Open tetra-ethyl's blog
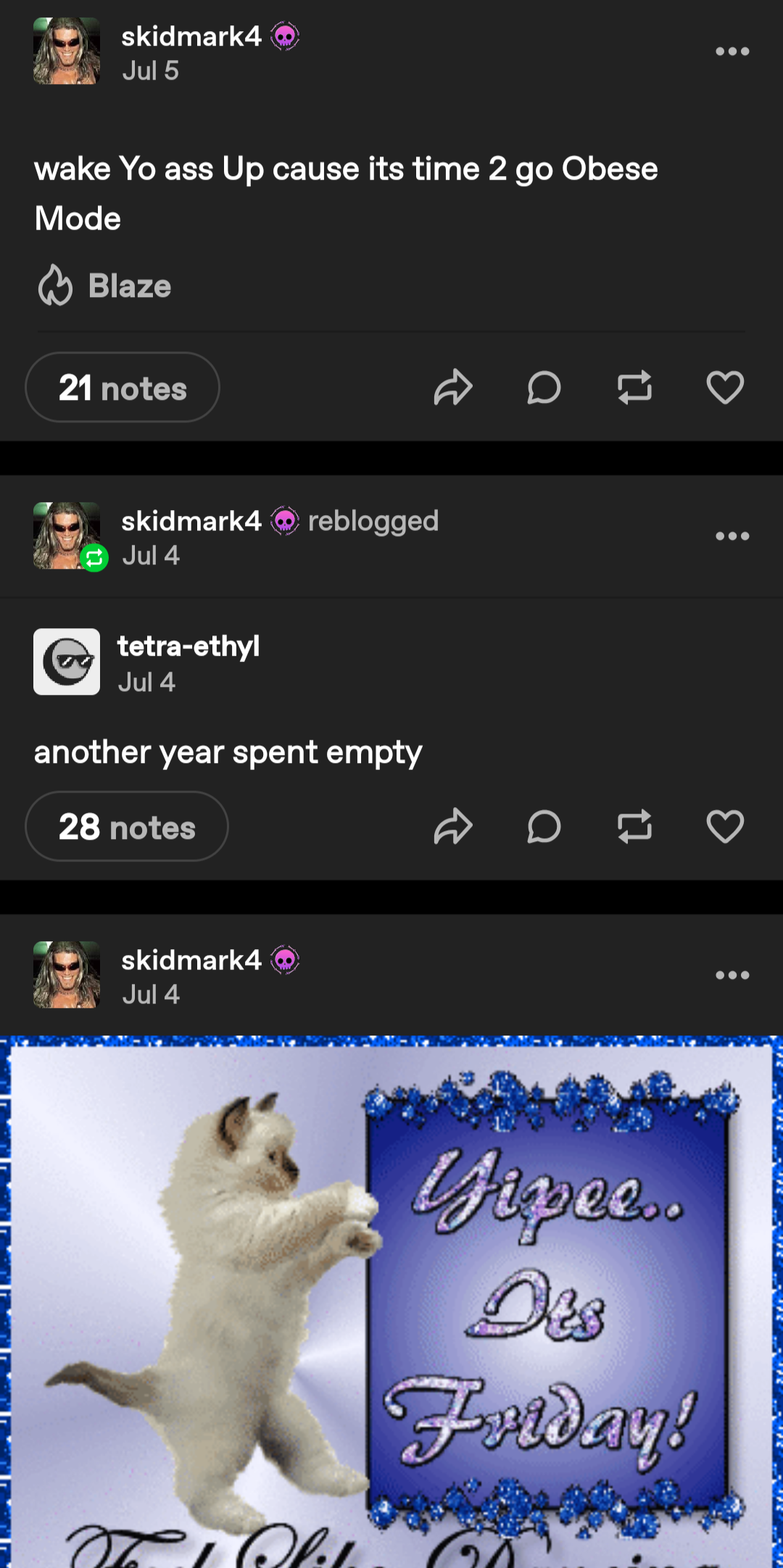This screenshot has height=1568, width=783. (188, 646)
